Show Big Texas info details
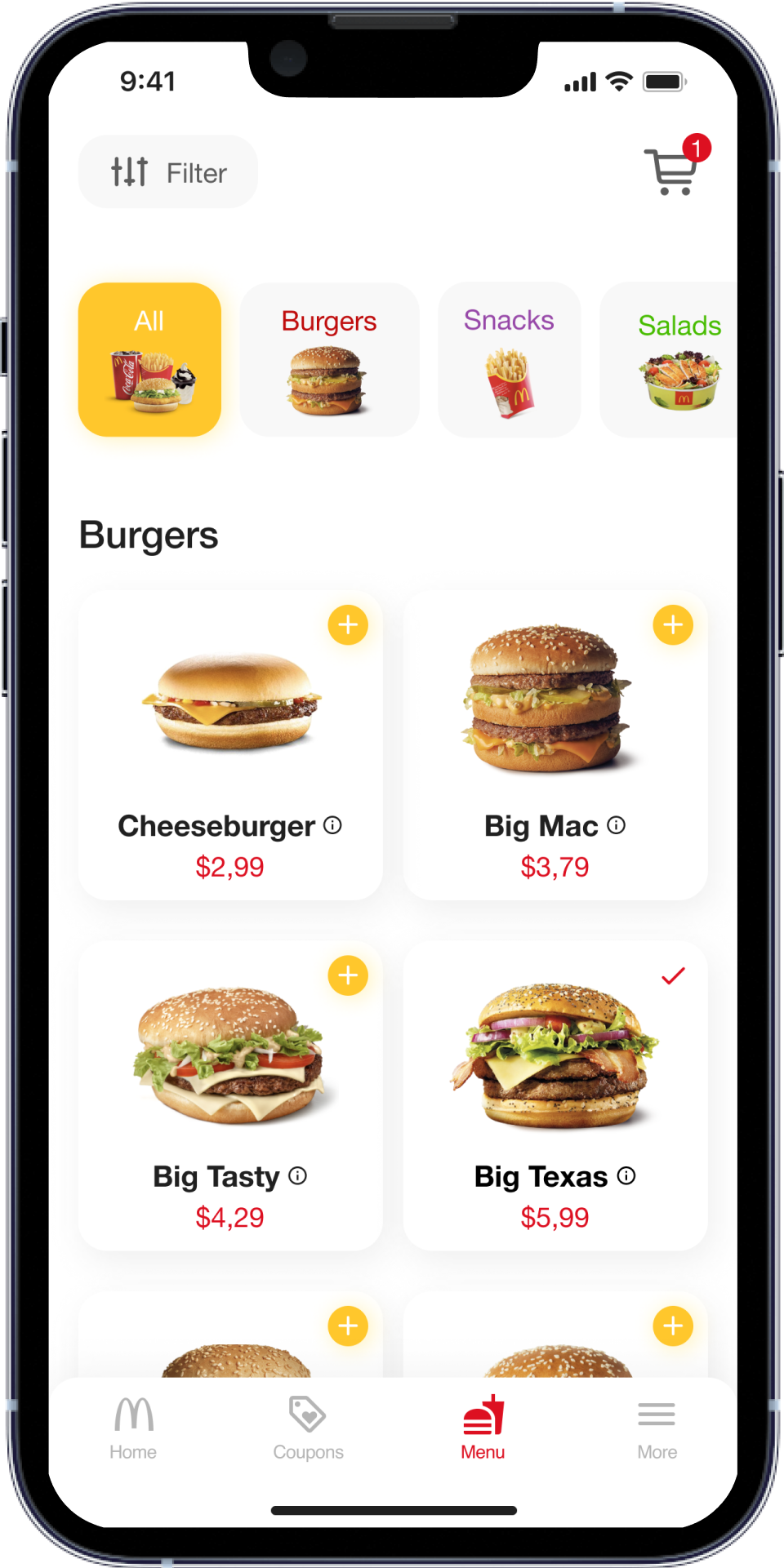 626,1175
